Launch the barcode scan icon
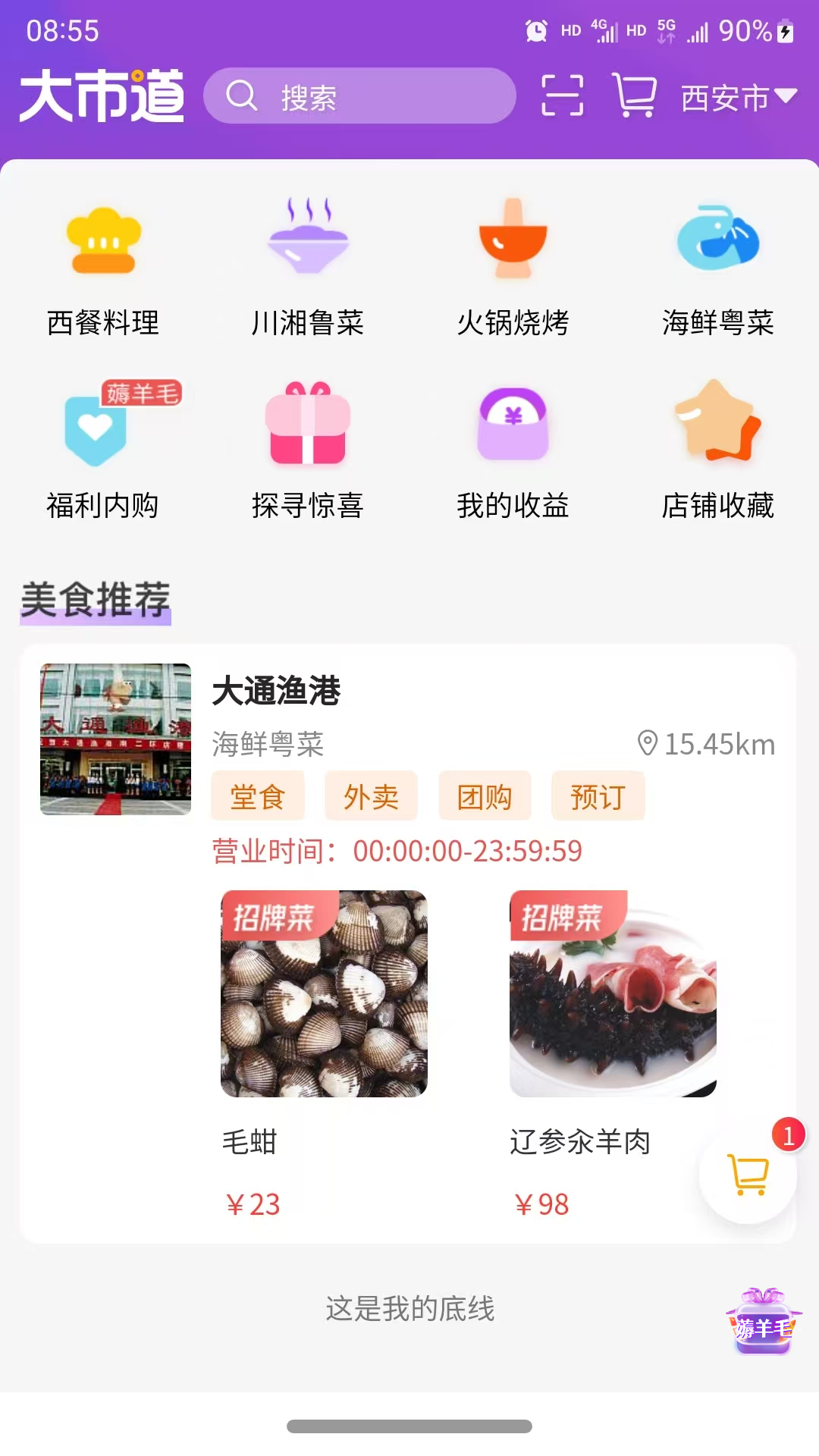The height and width of the screenshot is (1456, 819). tap(562, 96)
